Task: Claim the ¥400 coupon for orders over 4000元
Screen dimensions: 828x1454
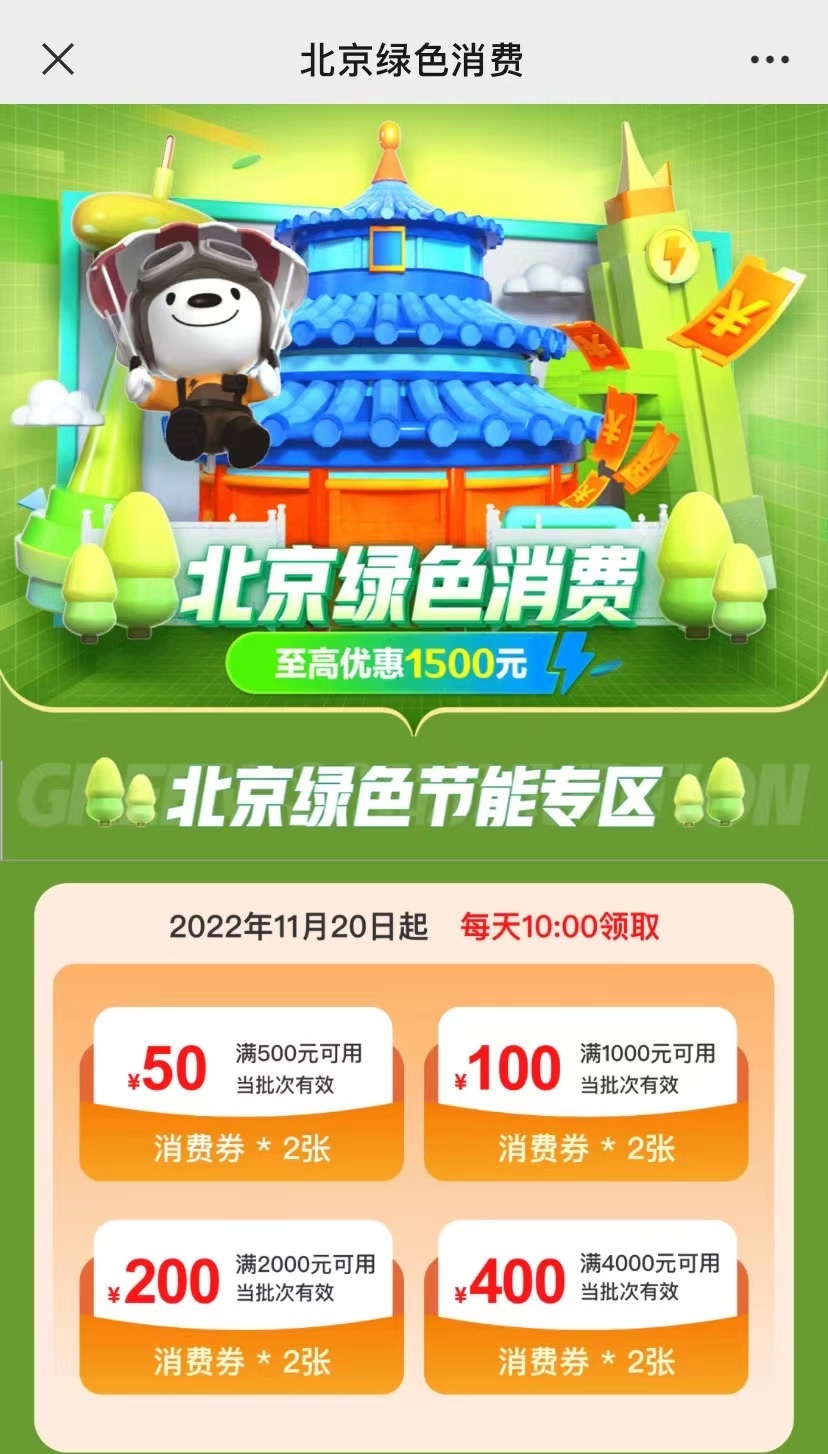Action: (x=586, y=1307)
